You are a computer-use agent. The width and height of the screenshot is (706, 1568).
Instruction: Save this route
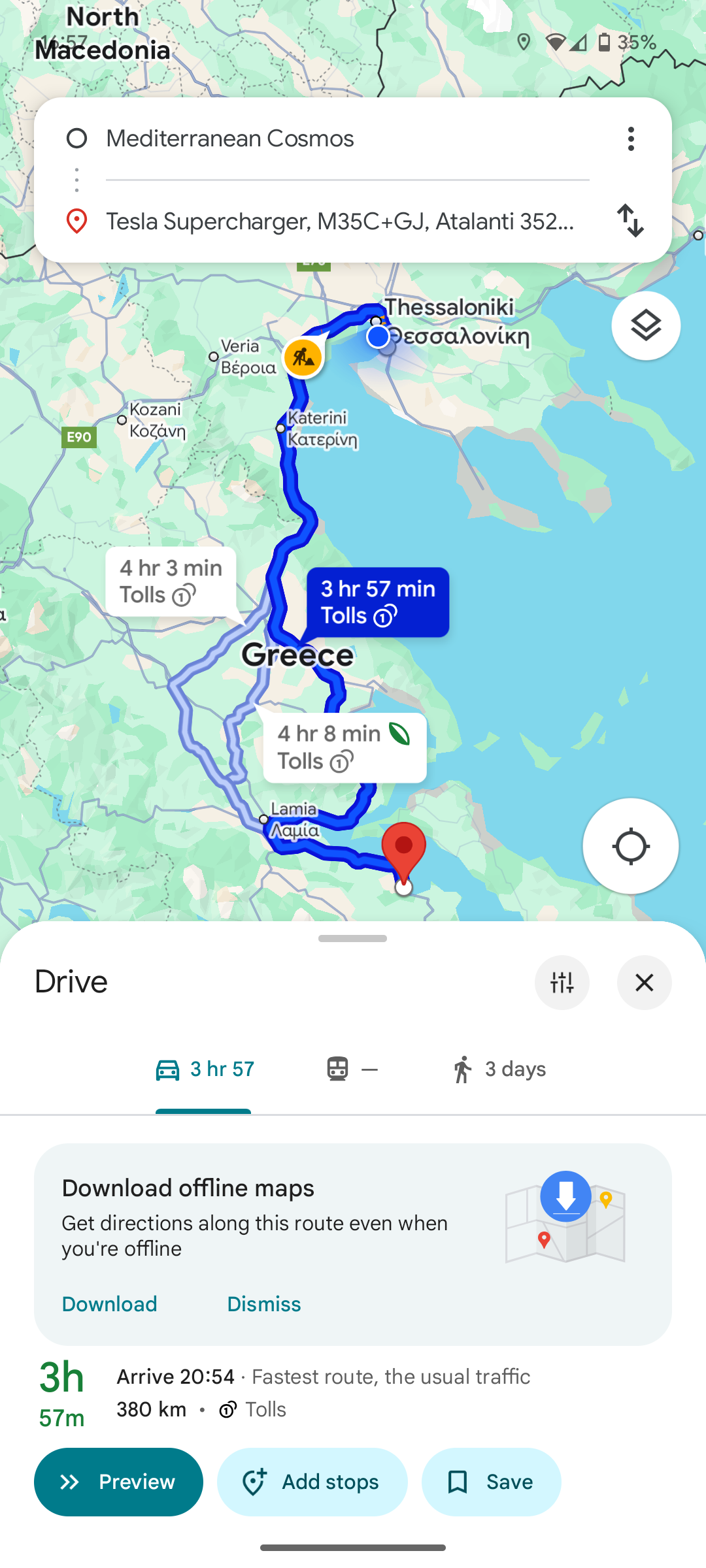coord(491,1482)
